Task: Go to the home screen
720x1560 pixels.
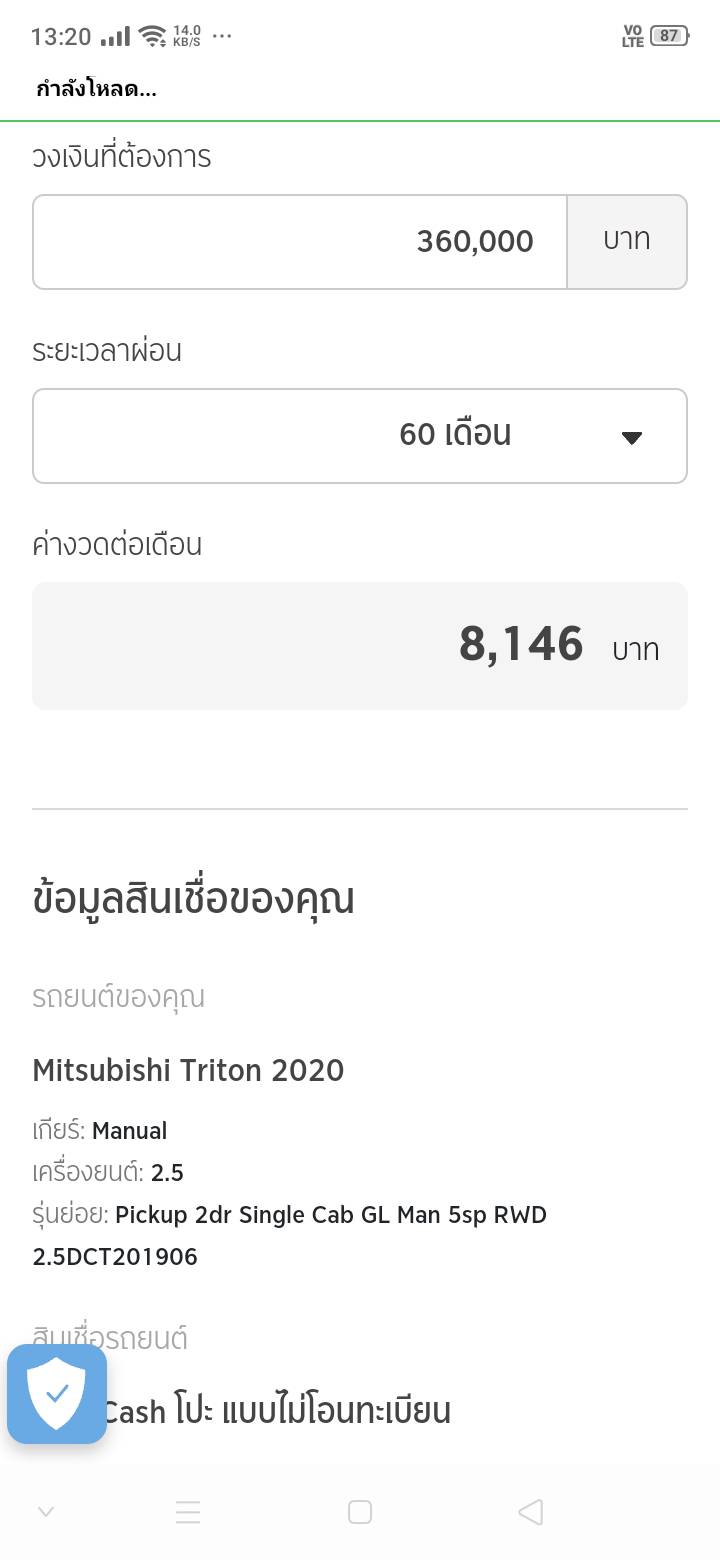Action: (360, 1512)
